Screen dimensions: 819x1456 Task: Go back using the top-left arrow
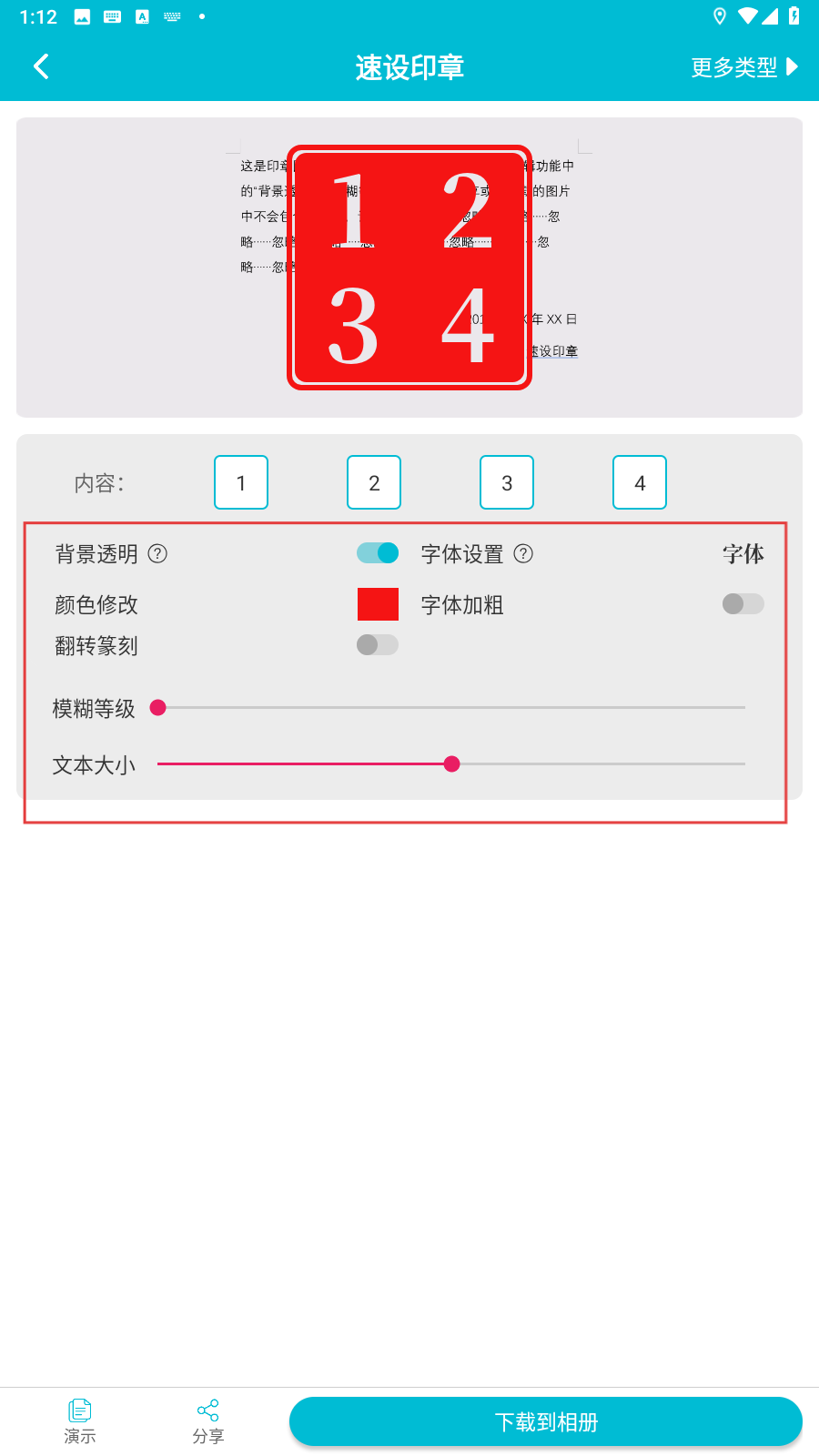click(x=41, y=66)
